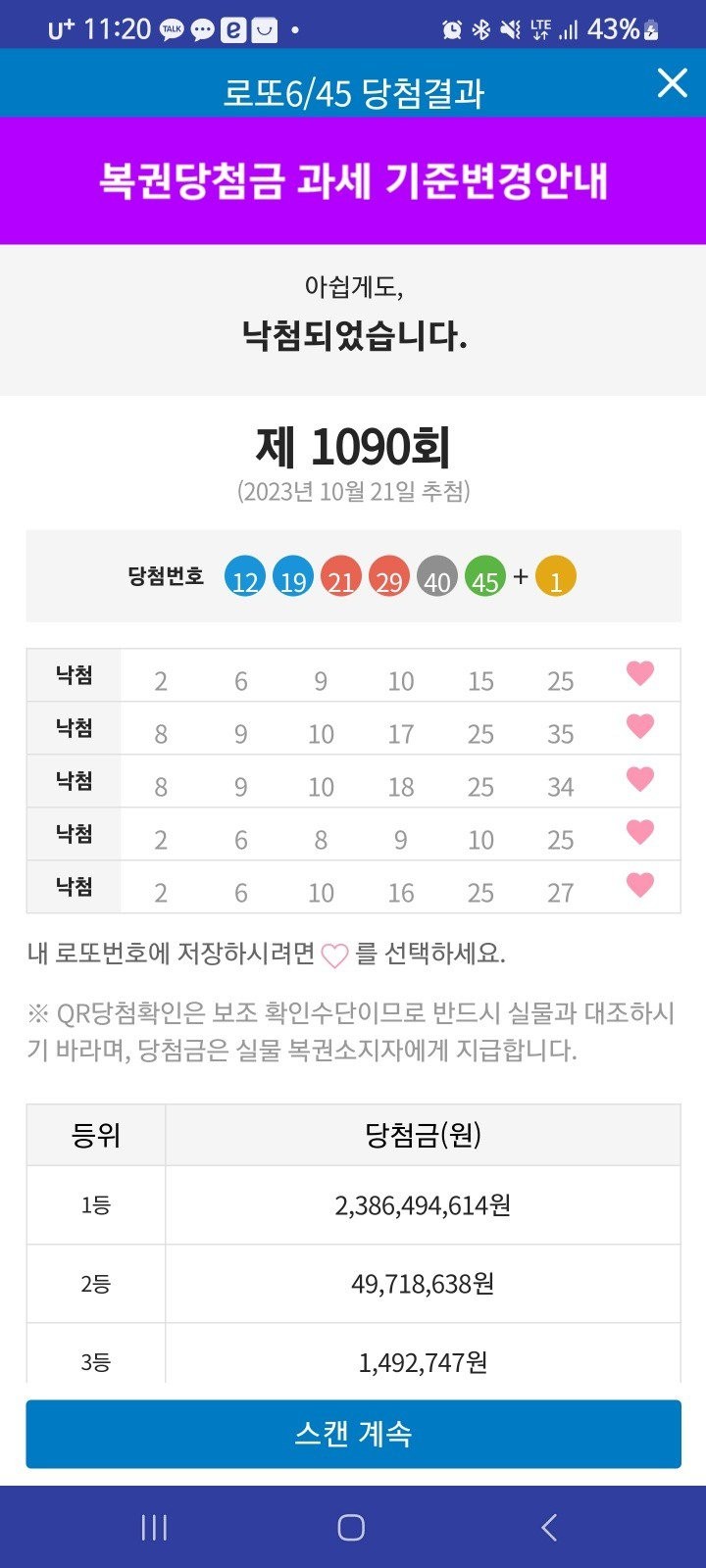
Task: Open recent apps from the navigation bar
Action: [x=154, y=1527]
